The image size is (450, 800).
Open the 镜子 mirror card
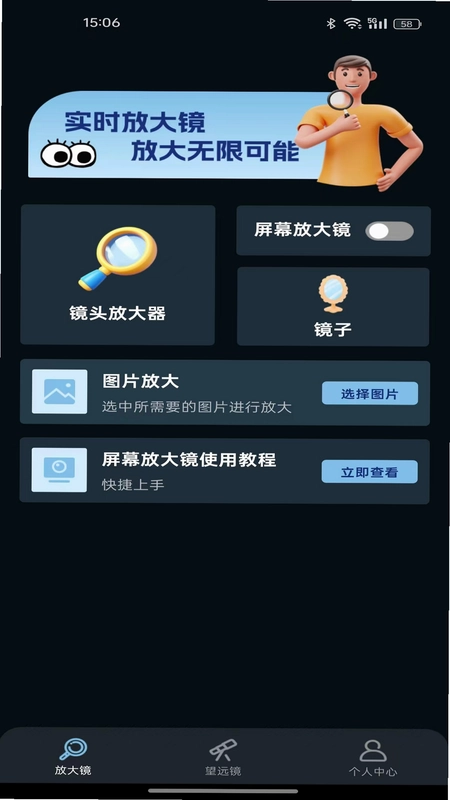click(x=333, y=307)
